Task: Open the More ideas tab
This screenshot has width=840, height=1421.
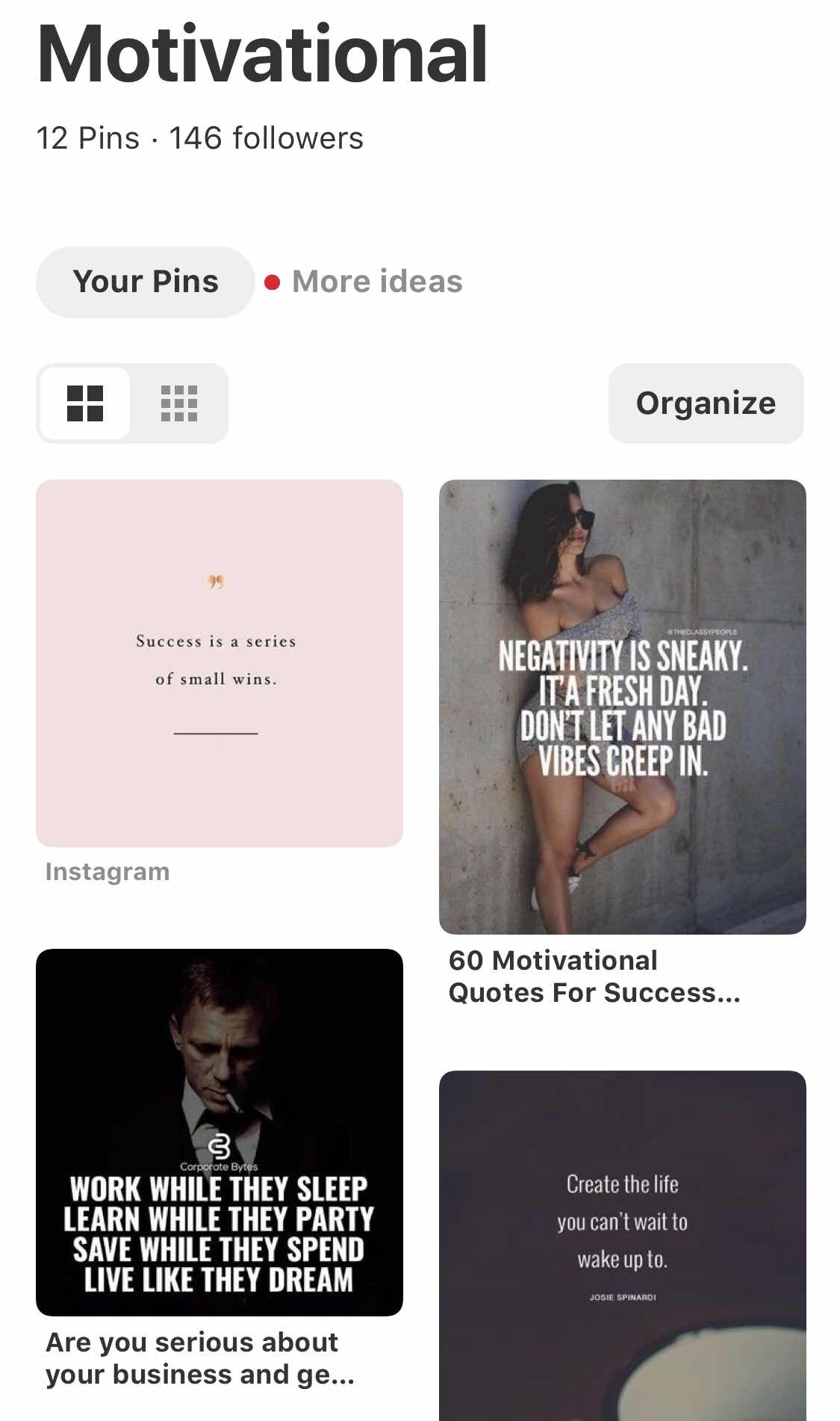Action: 376,282
